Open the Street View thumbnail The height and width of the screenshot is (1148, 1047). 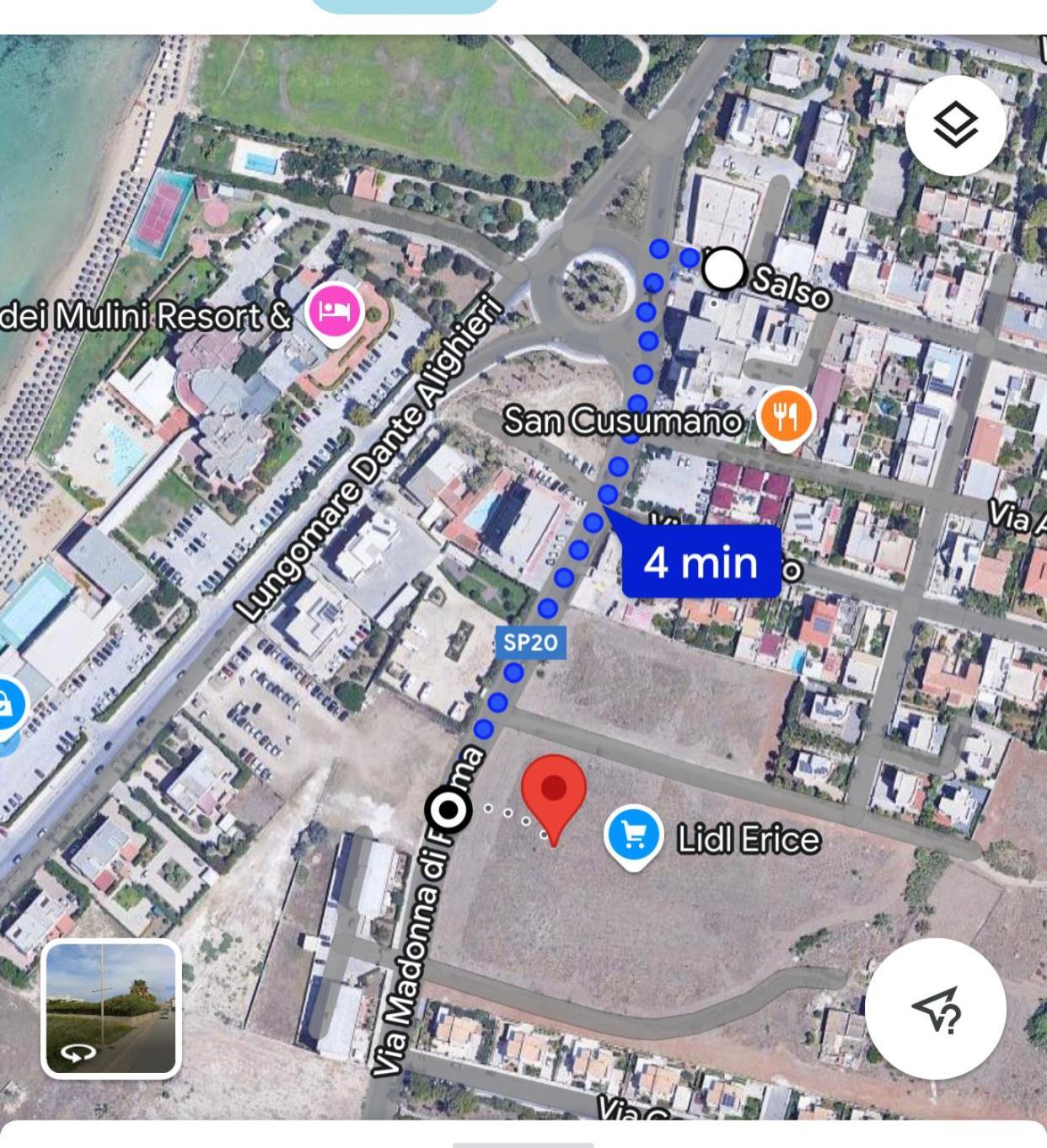[111, 1010]
